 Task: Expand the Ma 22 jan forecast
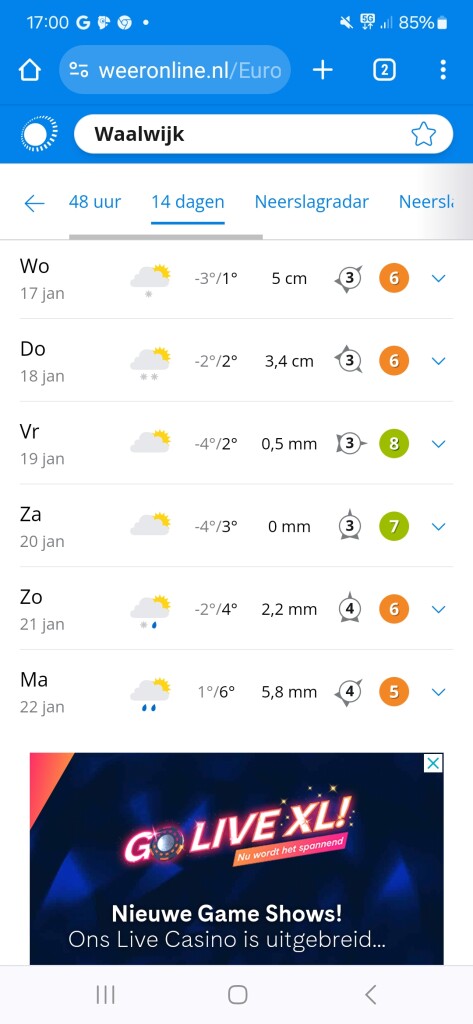pos(439,692)
